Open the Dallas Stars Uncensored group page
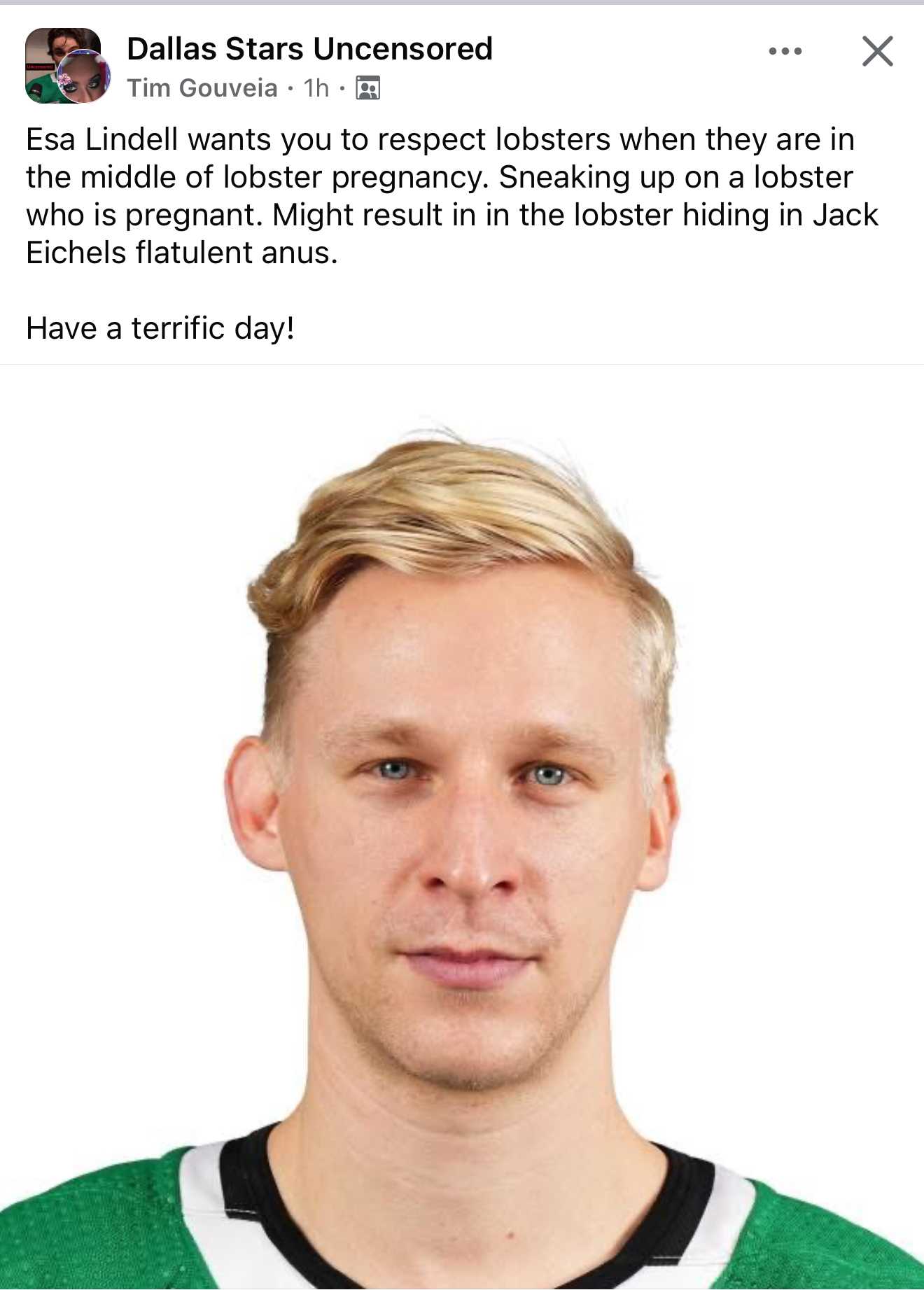Screen dimensions: 924x1290 click(309, 49)
